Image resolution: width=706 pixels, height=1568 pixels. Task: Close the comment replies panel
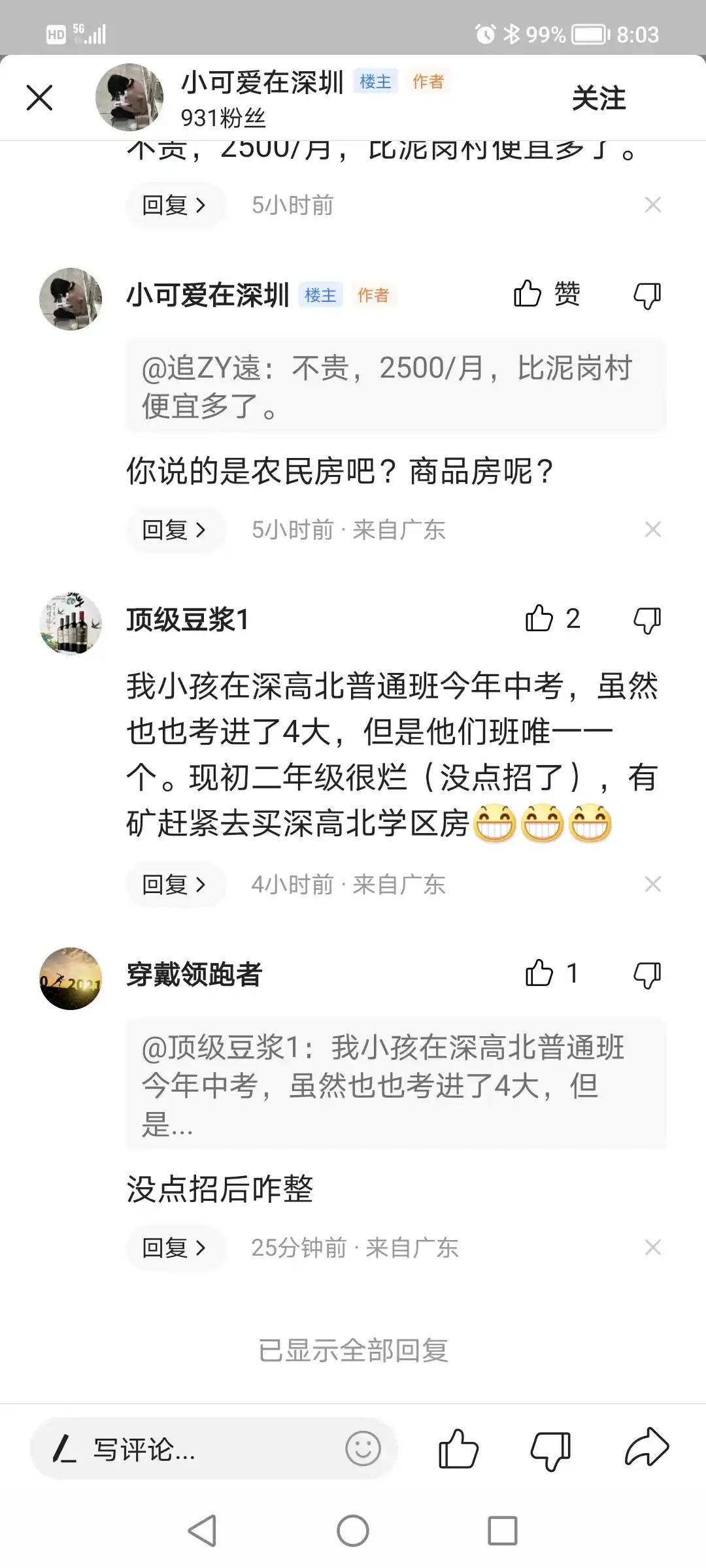[39, 98]
